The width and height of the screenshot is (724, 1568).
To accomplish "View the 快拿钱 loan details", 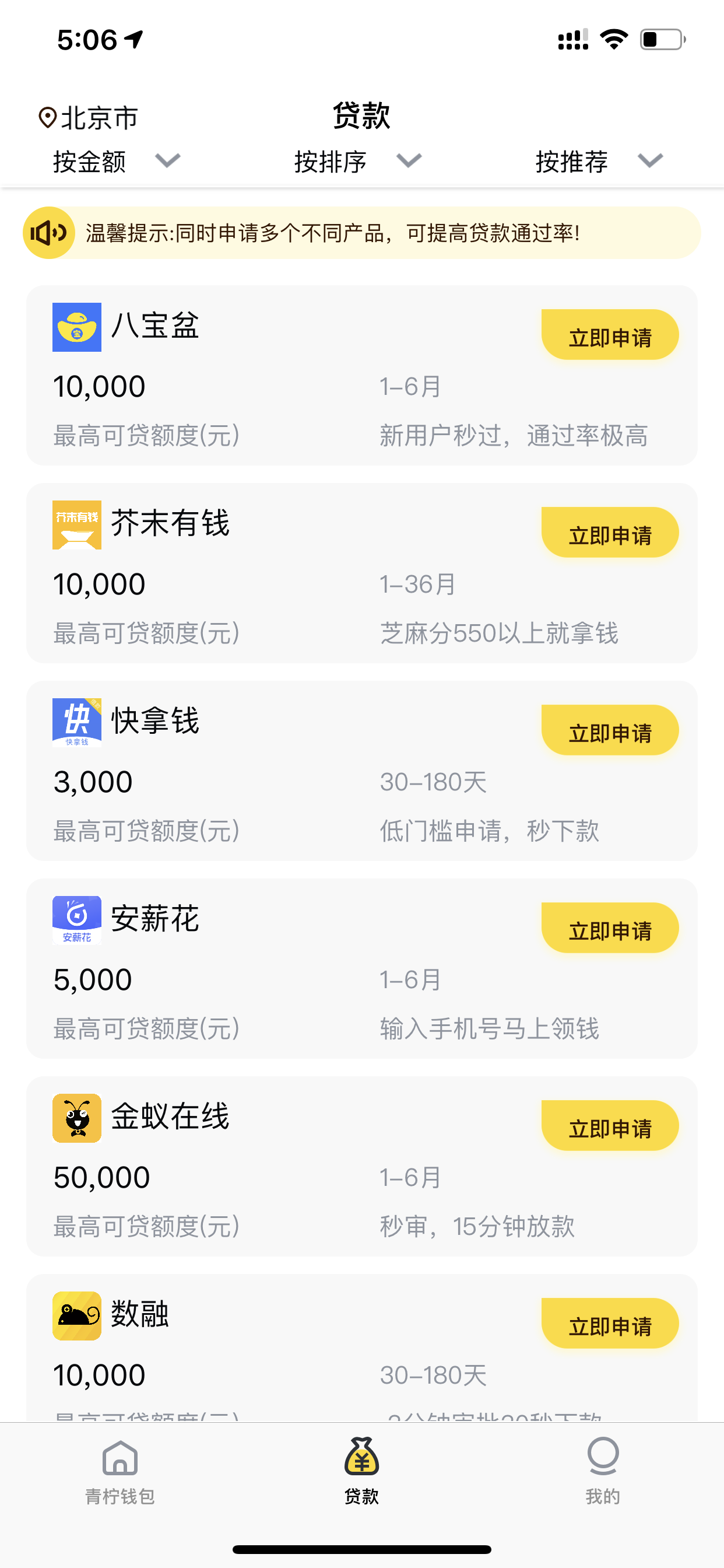I will tap(361, 771).
